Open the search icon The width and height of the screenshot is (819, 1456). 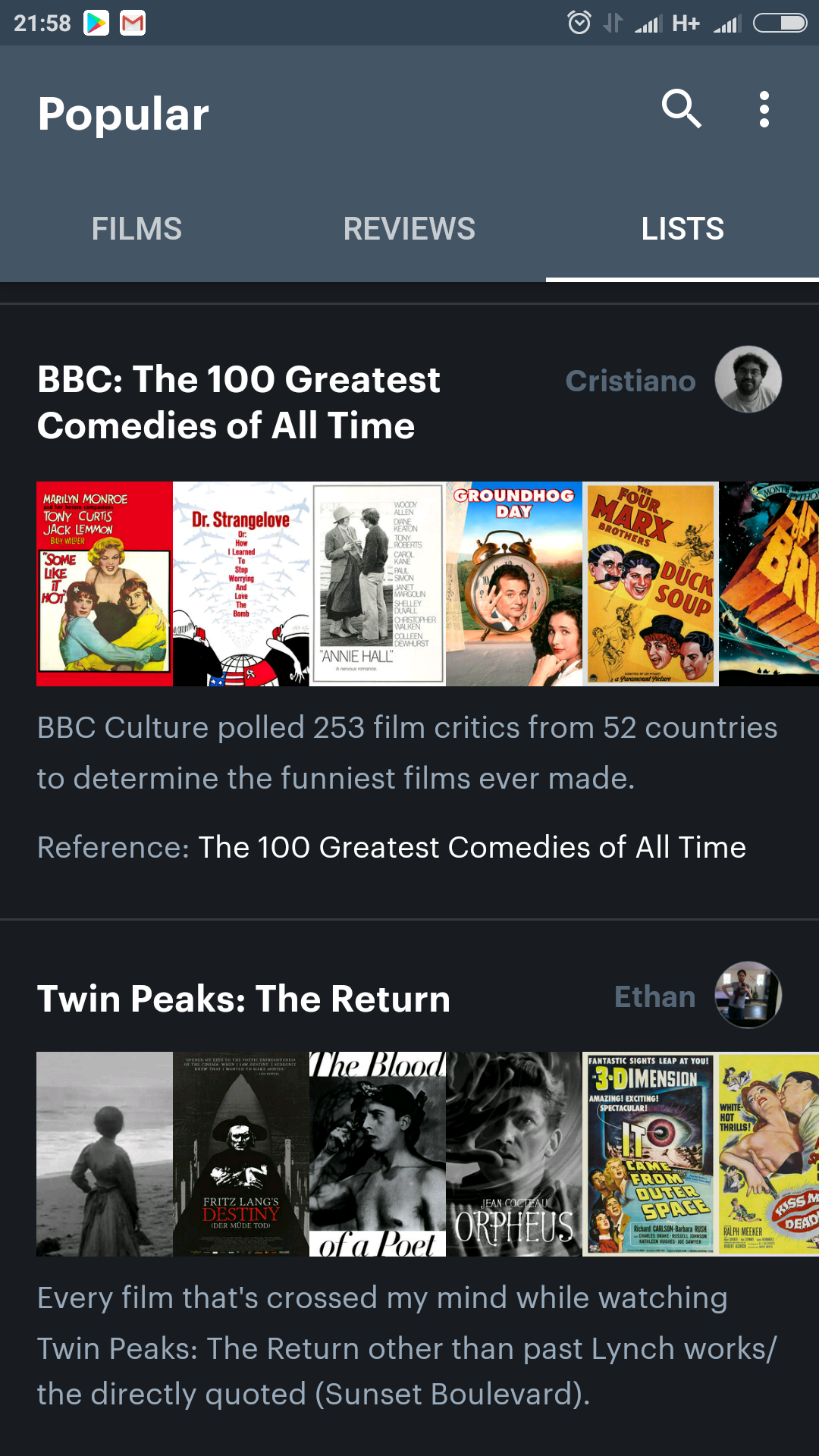tap(681, 109)
